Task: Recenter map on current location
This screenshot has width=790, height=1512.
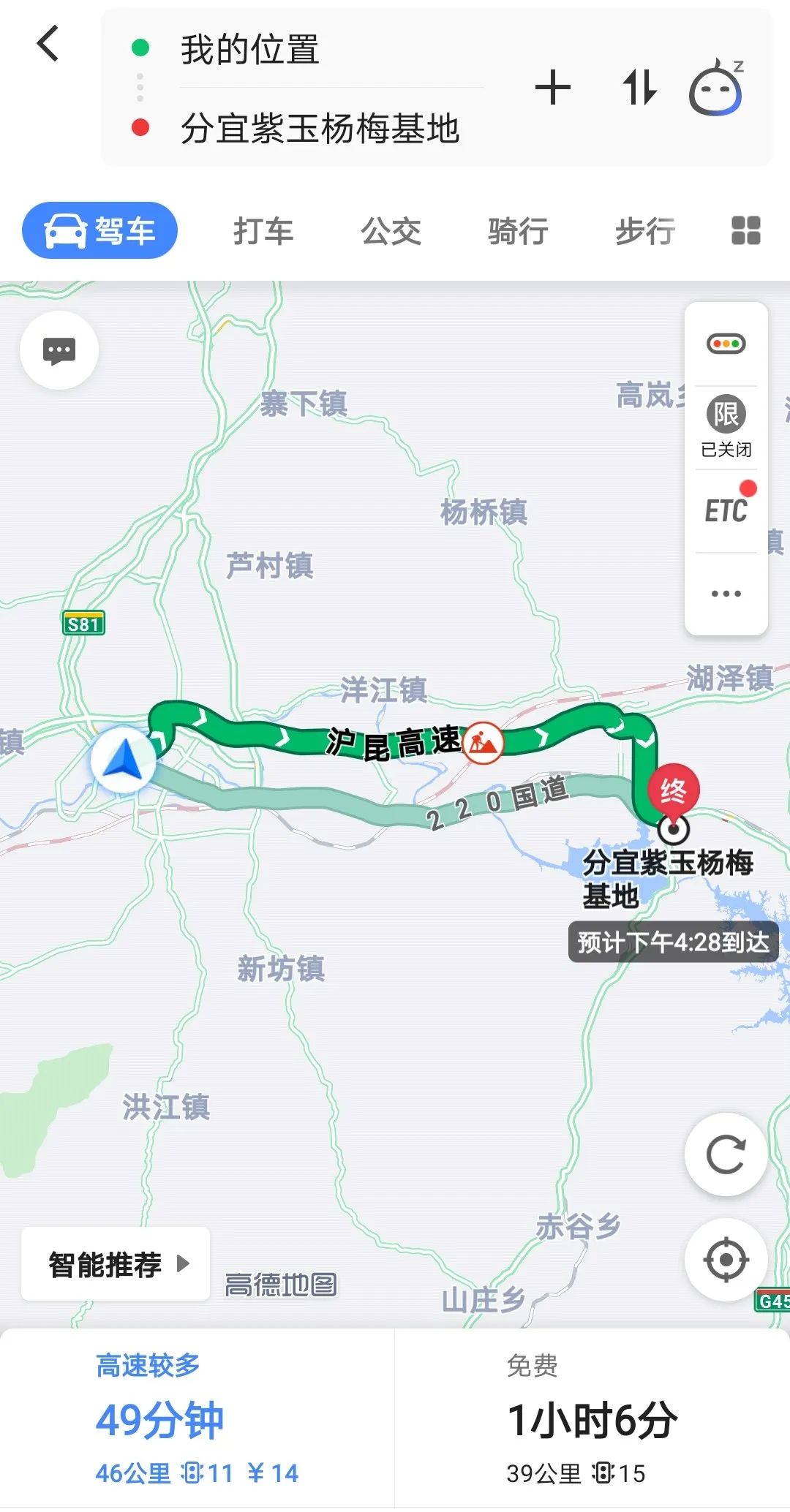Action: click(x=726, y=1260)
